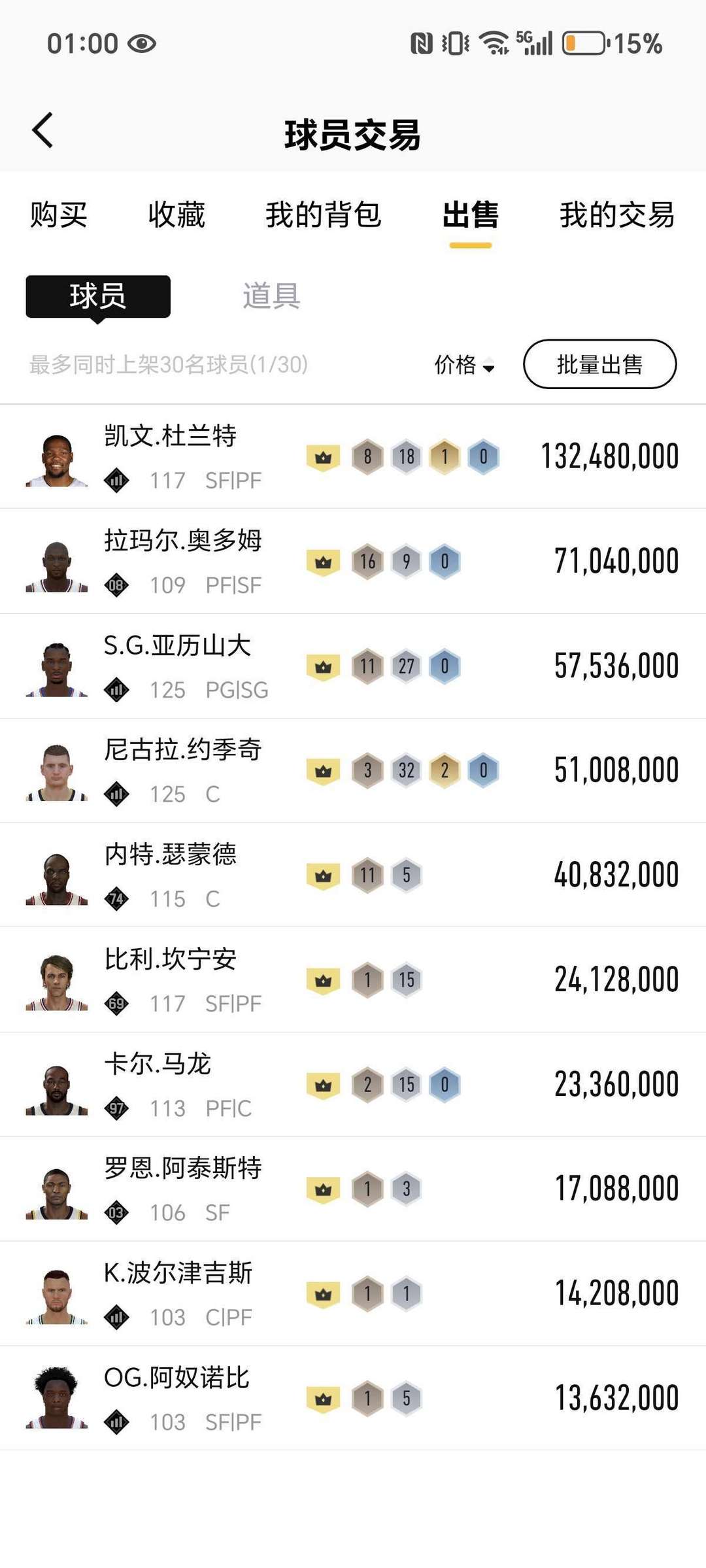Select S.G.亚历山大 from the list
Viewport: 706px width, 1568px height.
(353, 666)
